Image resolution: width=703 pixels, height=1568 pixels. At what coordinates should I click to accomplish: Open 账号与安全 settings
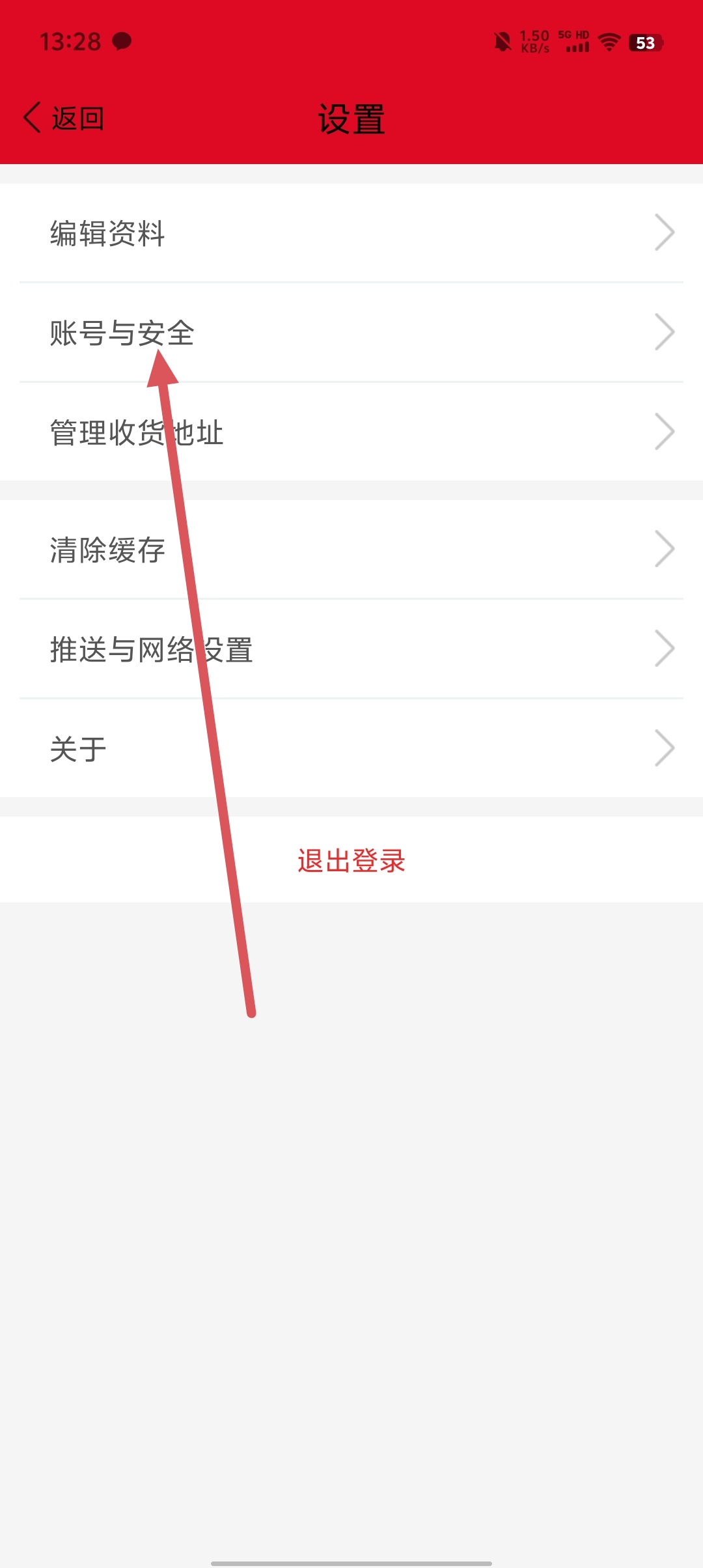pos(351,333)
